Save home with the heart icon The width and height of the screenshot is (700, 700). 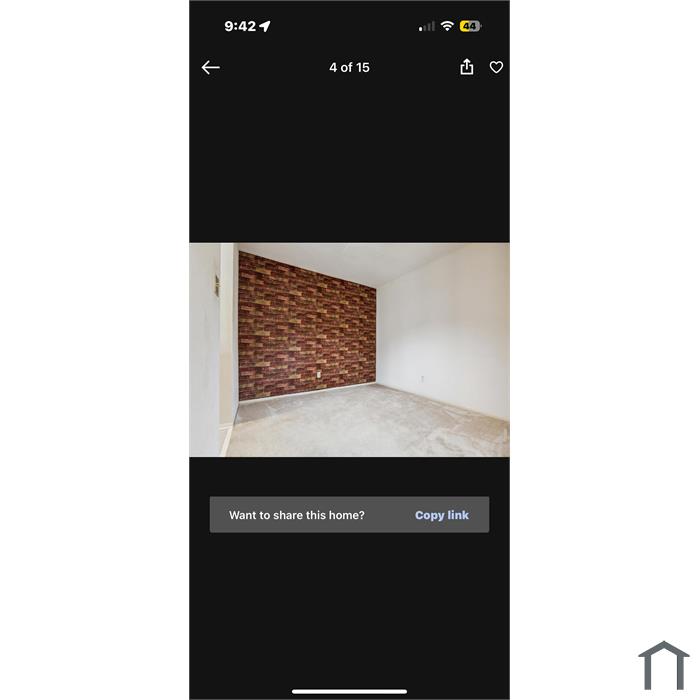click(496, 67)
